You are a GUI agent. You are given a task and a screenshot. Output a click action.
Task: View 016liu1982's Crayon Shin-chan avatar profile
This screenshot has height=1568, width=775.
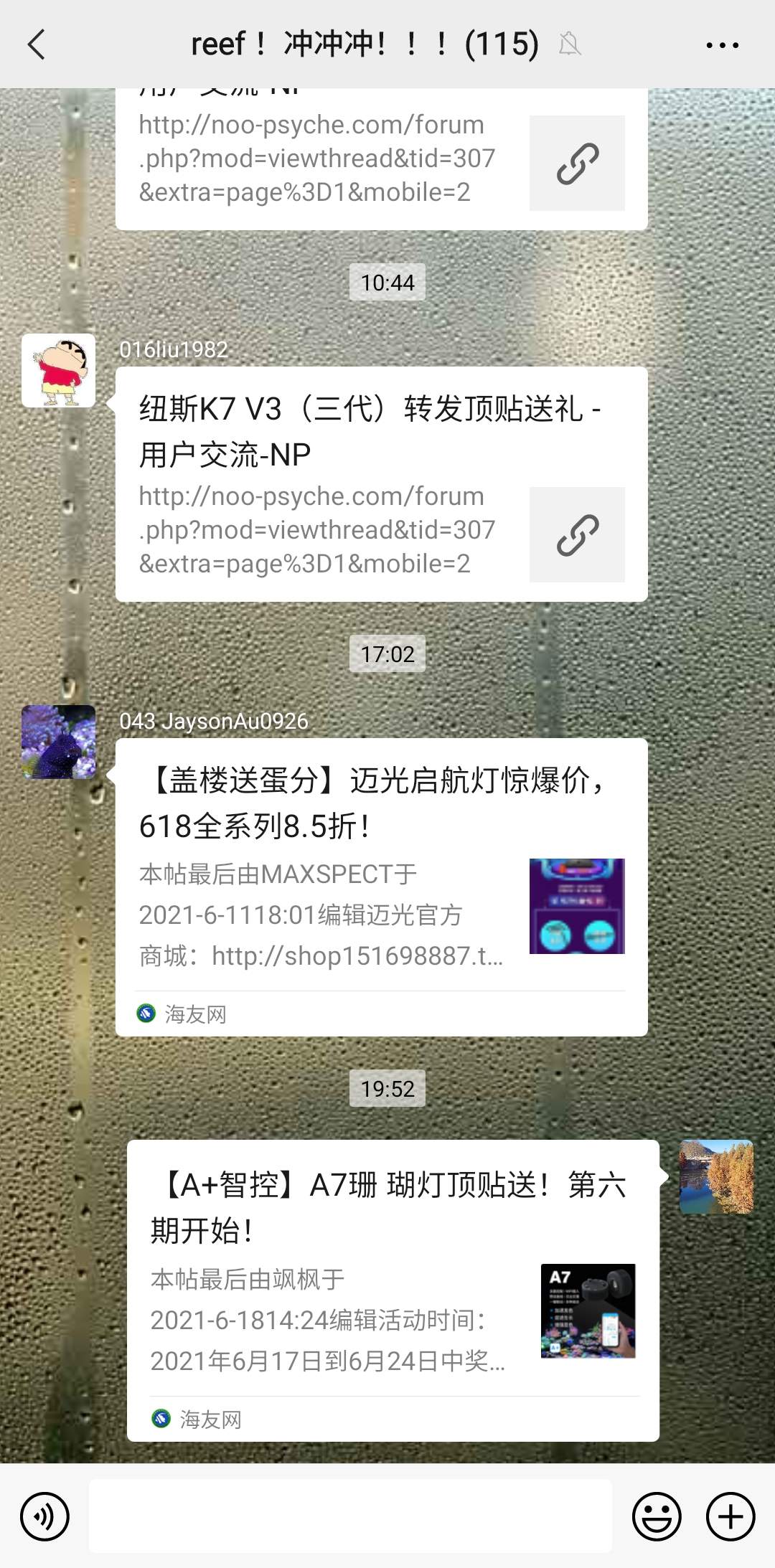coord(59,371)
